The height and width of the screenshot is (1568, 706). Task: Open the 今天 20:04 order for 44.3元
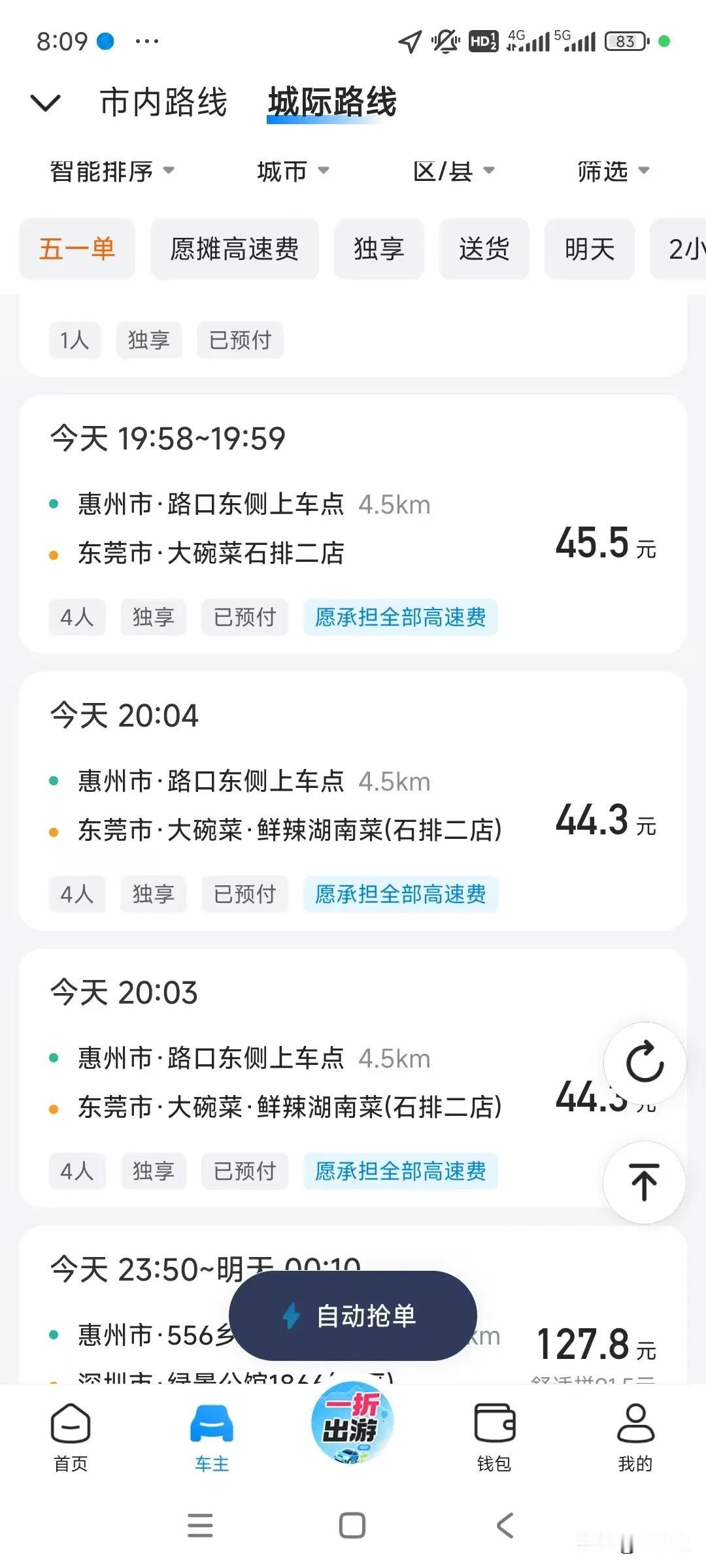tap(353, 800)
